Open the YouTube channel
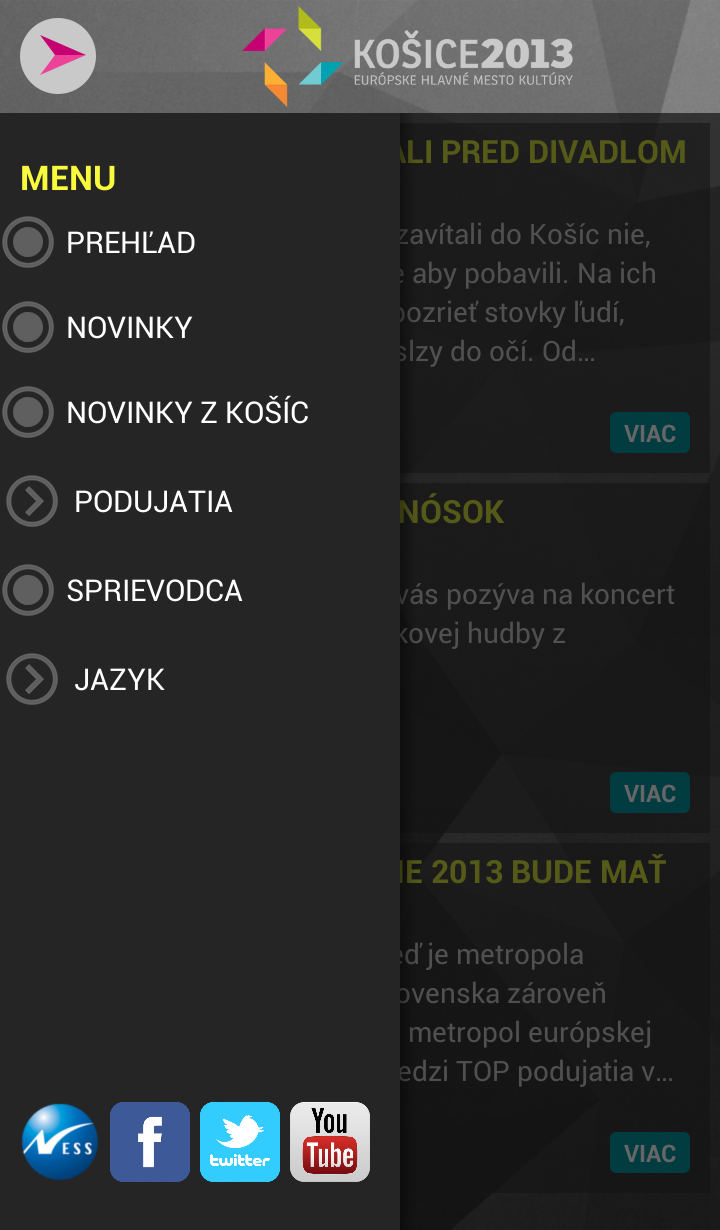The image size is (720, 1230). point(330,1142)
